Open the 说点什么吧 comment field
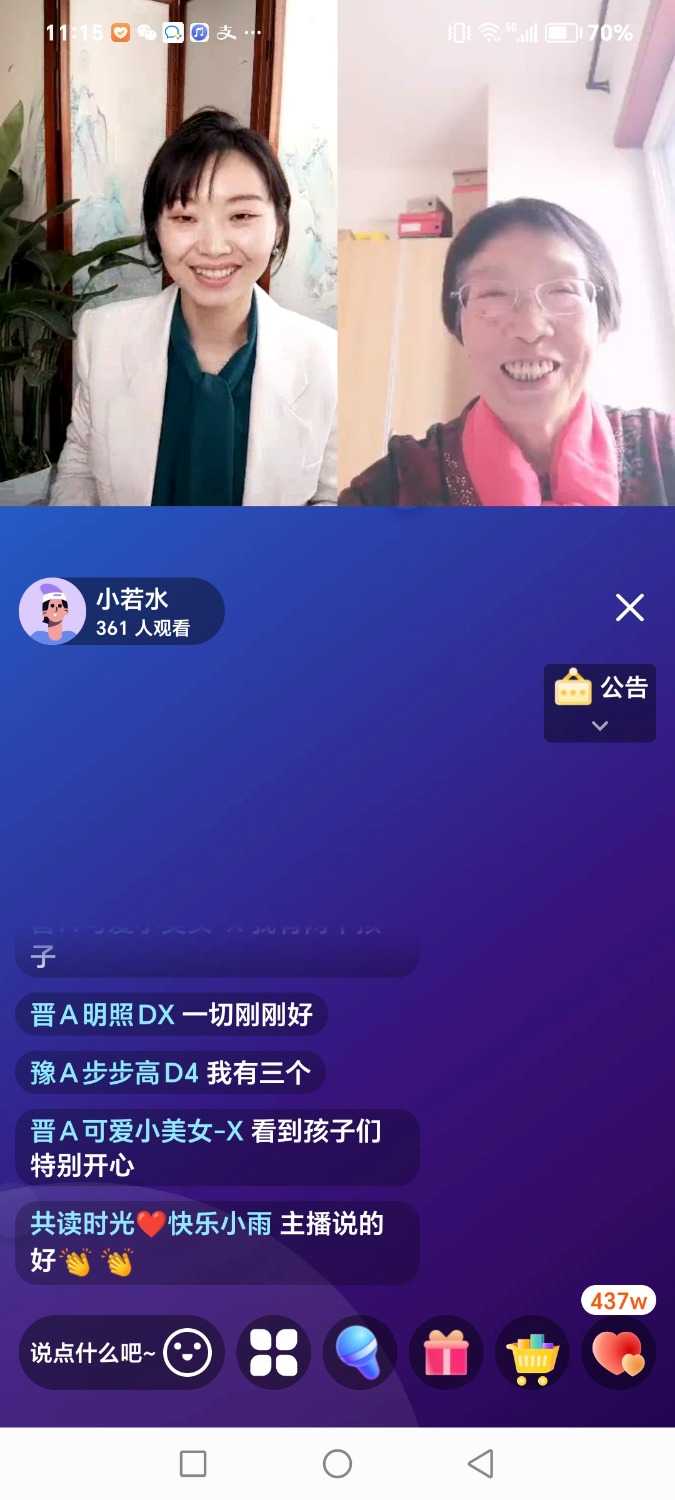Screen dimensions: 675x1500 click(x=92, y=1353)
